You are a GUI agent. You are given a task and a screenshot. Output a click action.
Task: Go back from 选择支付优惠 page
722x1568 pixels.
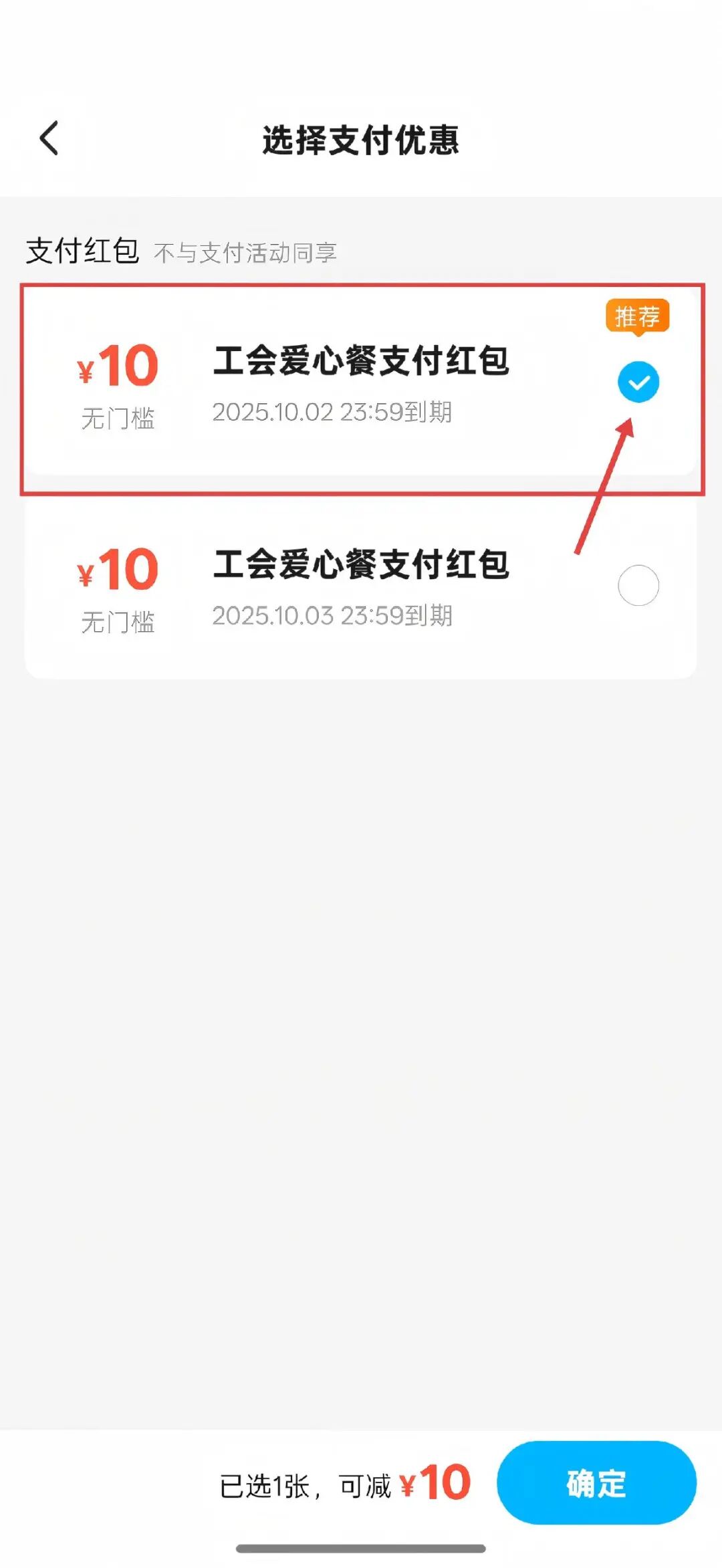click(49, 138)
